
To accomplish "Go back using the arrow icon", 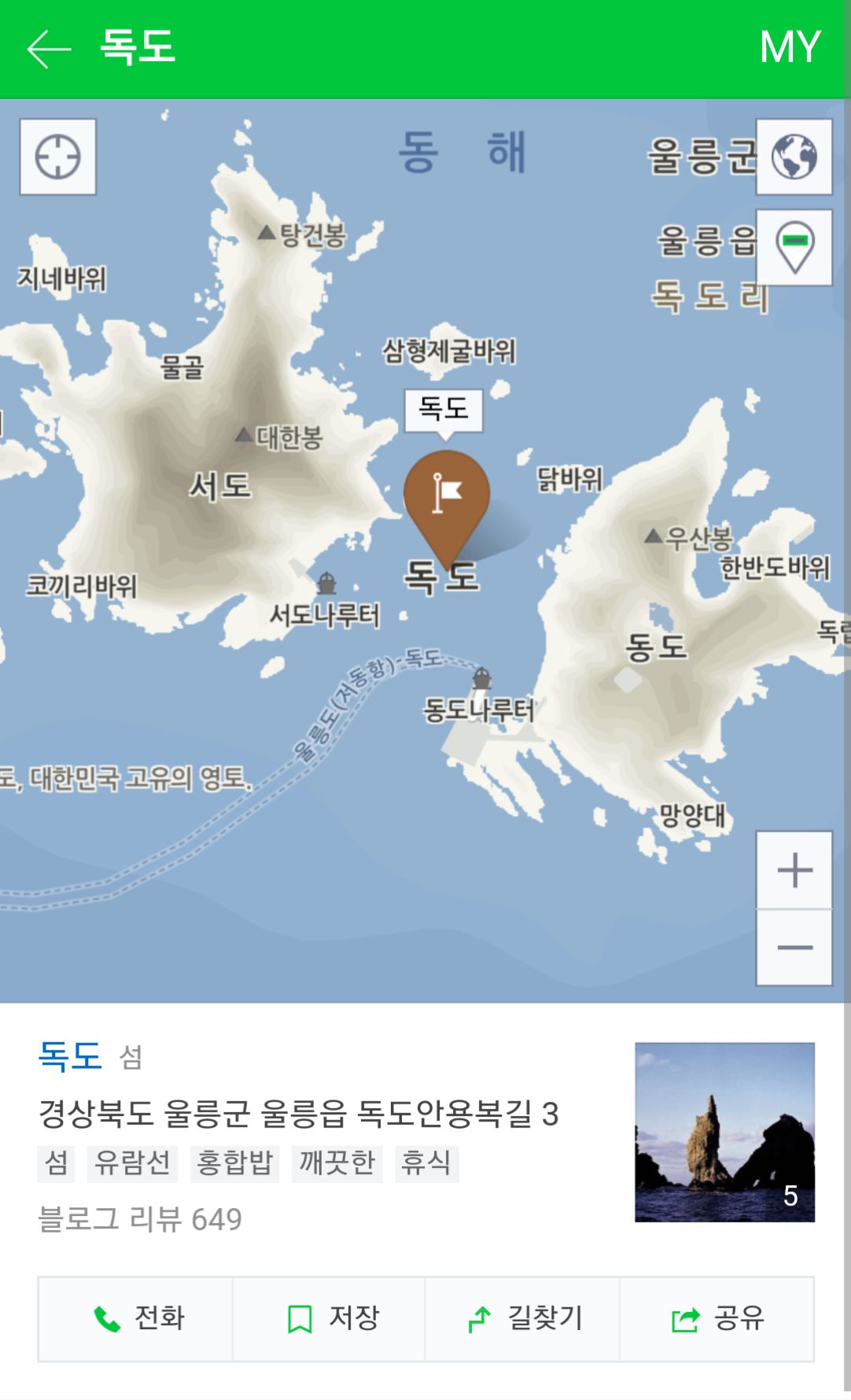I will 49,49.
